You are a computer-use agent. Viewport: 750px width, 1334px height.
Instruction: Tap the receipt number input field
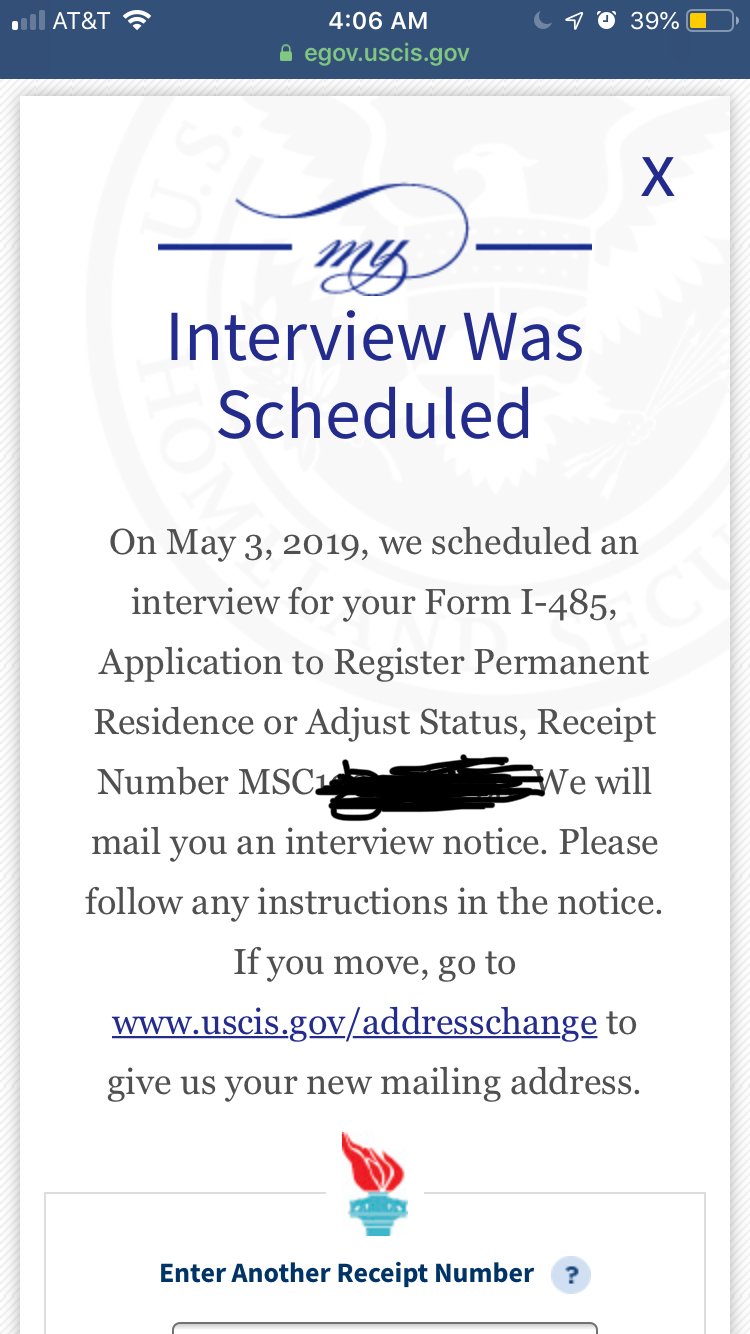coord(385,1326)
